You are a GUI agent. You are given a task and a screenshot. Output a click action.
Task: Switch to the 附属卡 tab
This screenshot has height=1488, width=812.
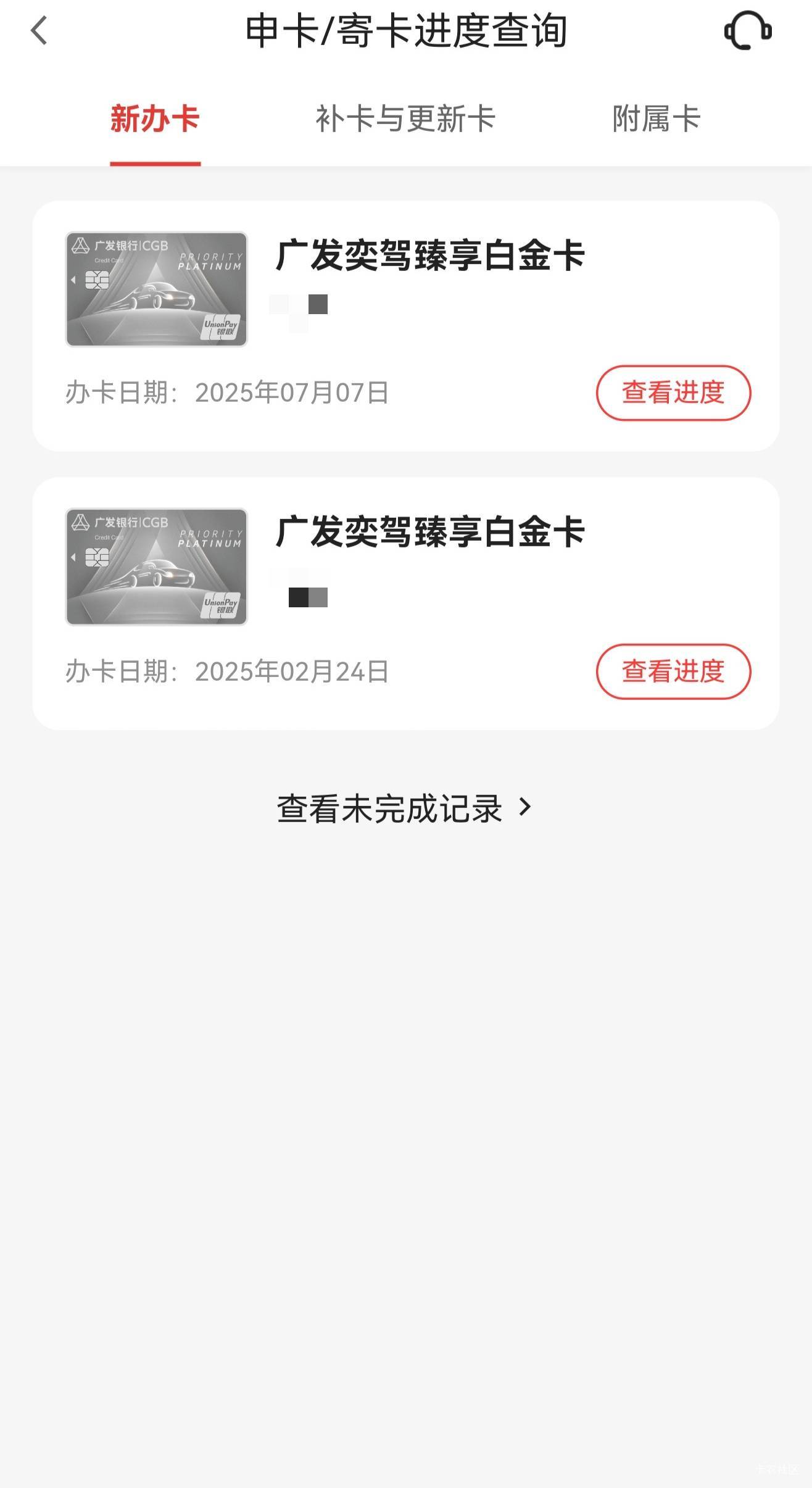(656, 118)
